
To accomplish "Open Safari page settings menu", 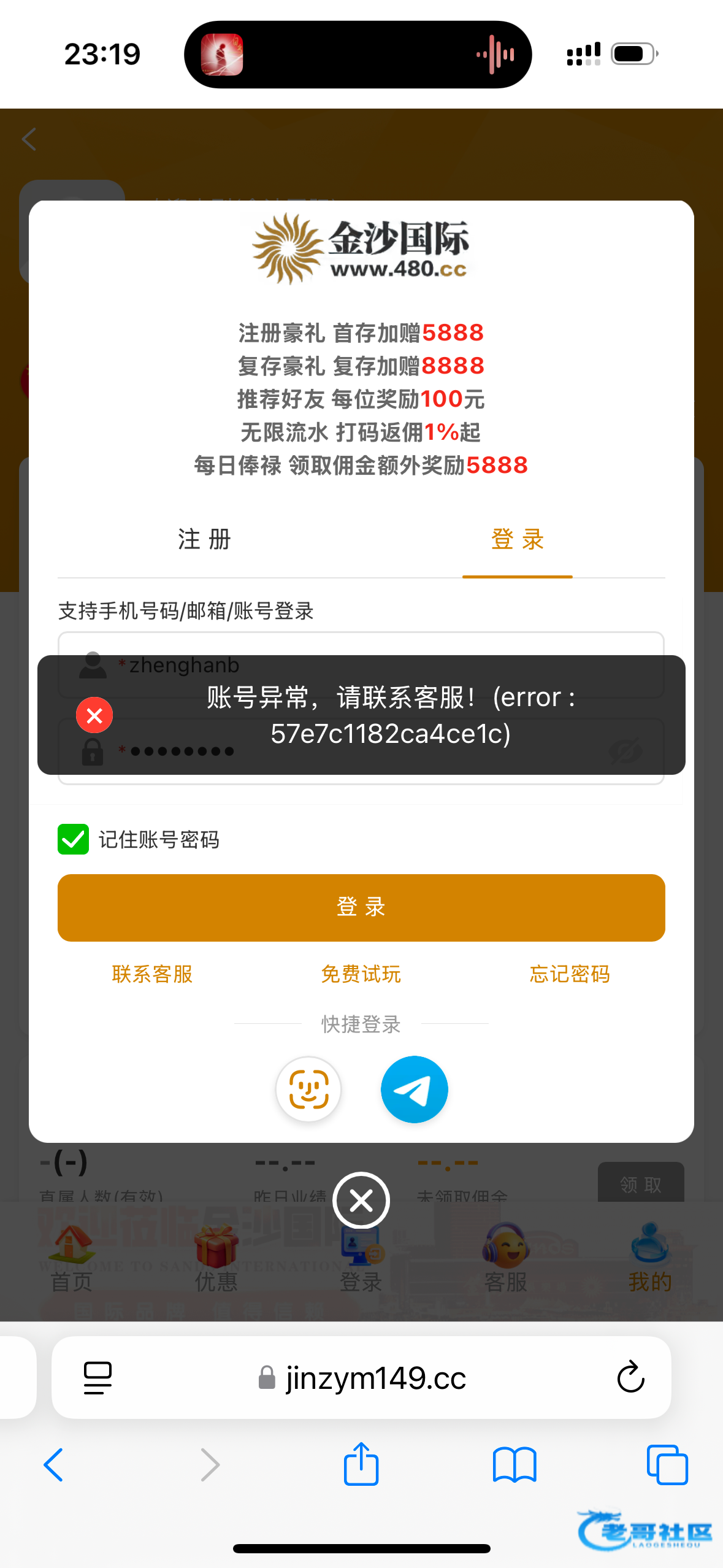I will tap(98, 1378).
